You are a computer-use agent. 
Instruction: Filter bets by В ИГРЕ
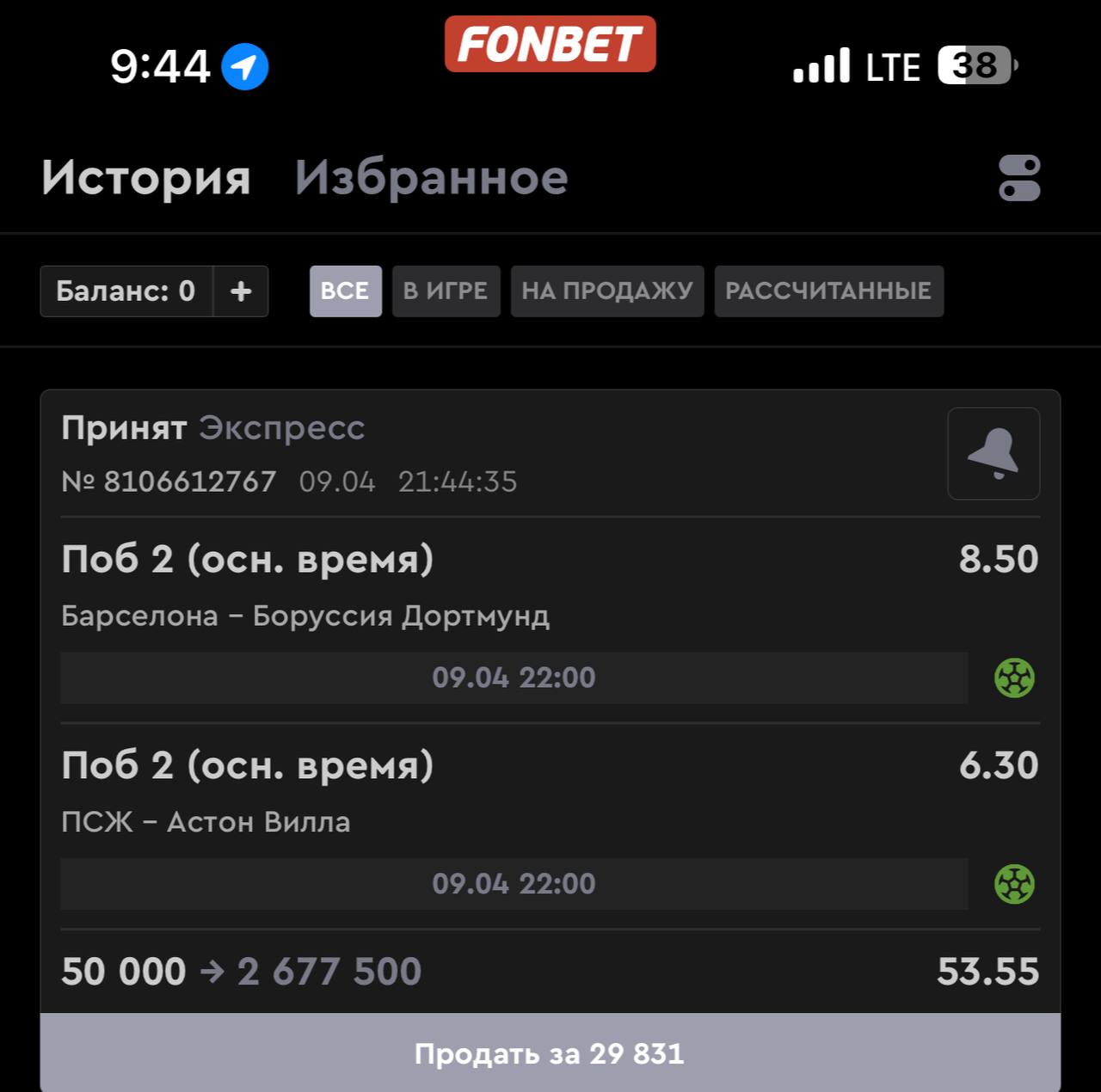tap(446, 291)
